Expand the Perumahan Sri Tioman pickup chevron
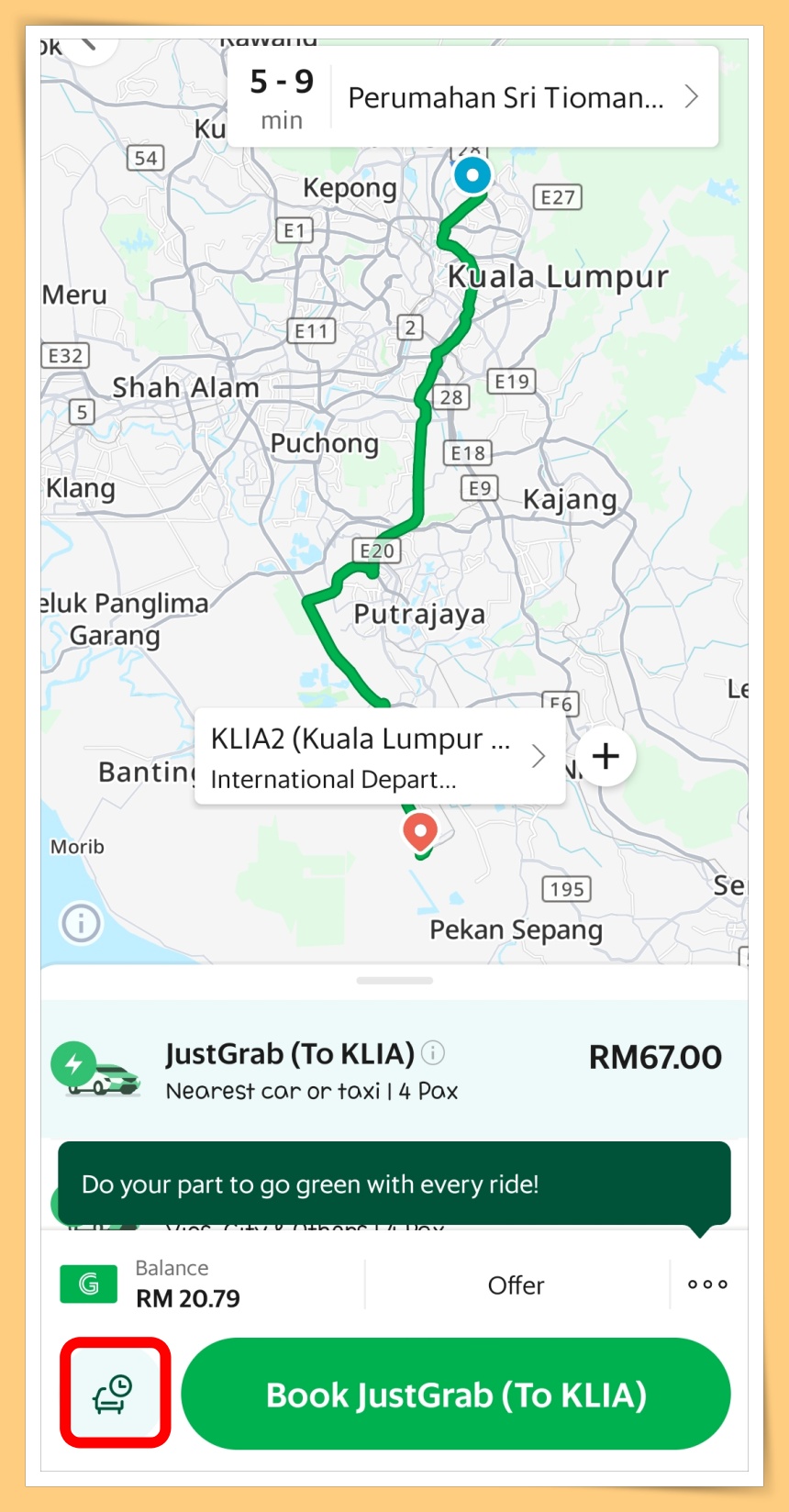Viewport: 789px width, 1512px height. tap(693, 95)
